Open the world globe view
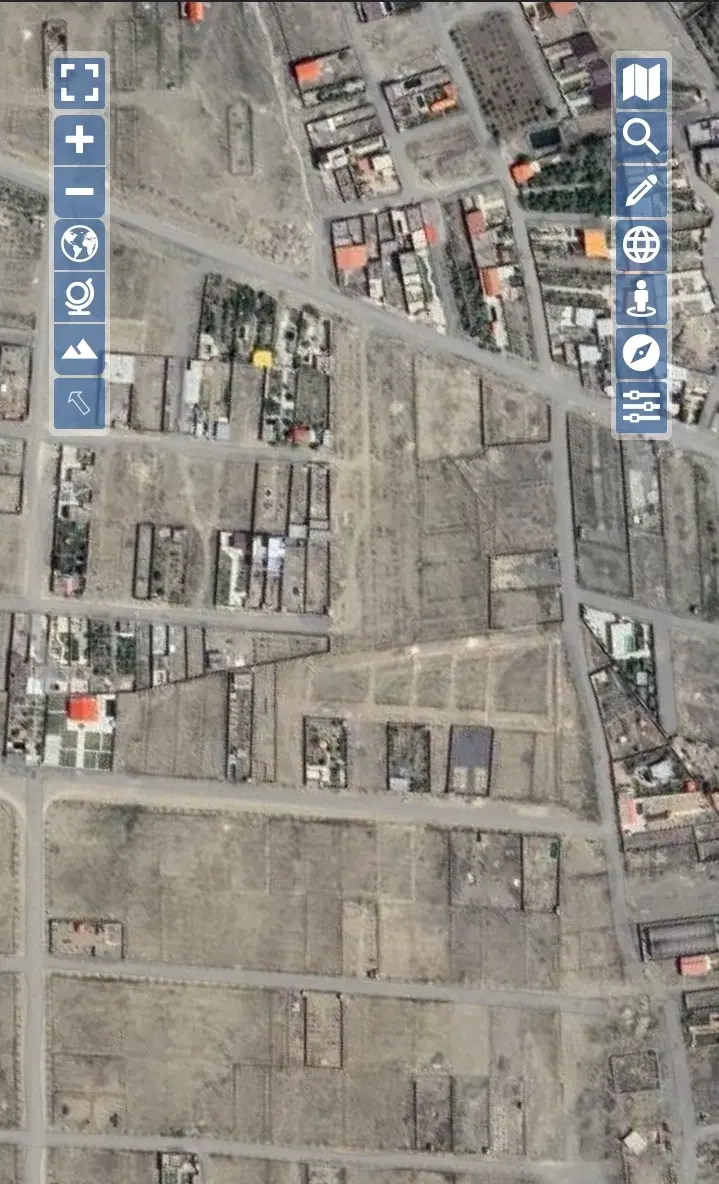The height and width of the screenshot is (1184, 719). (79, 245)
